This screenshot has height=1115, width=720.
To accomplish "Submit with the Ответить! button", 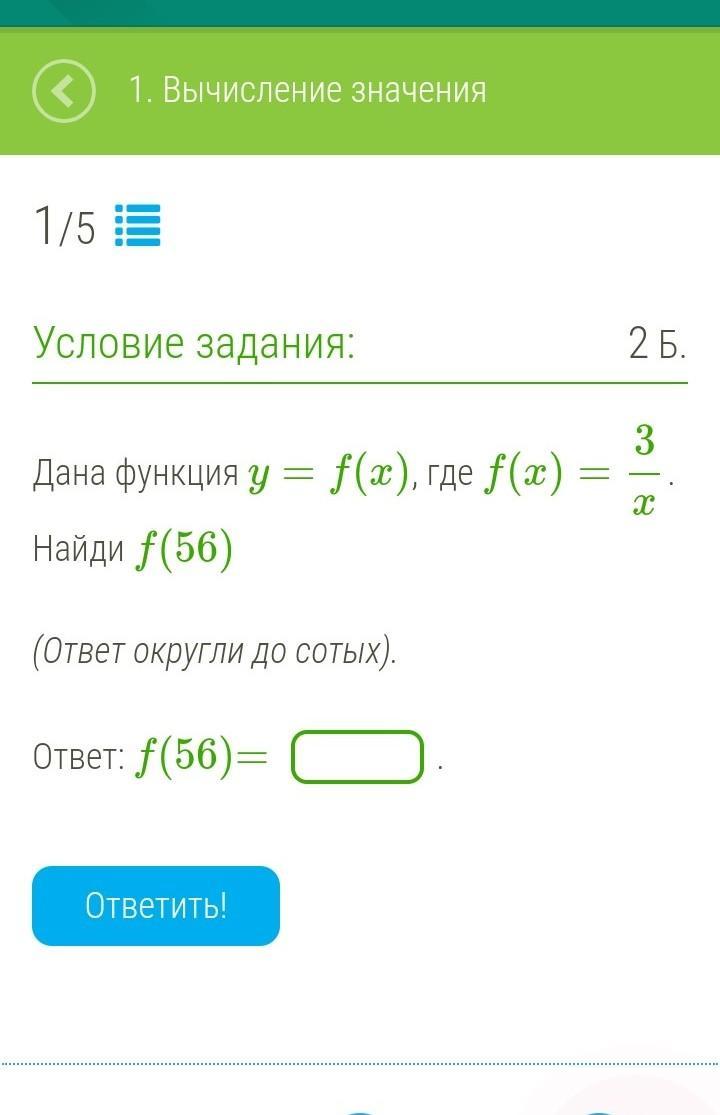I will pyautogui.click(x=156, y=905).
